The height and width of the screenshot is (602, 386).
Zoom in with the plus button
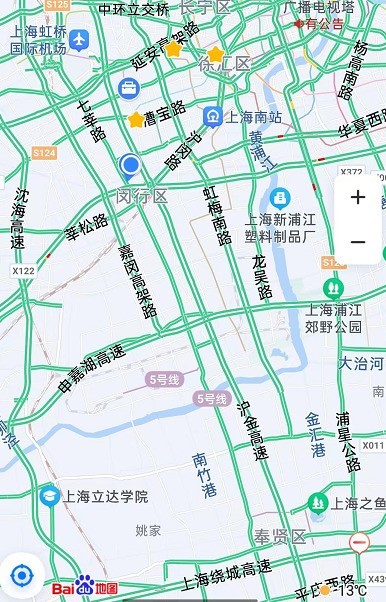pyautogui.click(x=358, y=197)
